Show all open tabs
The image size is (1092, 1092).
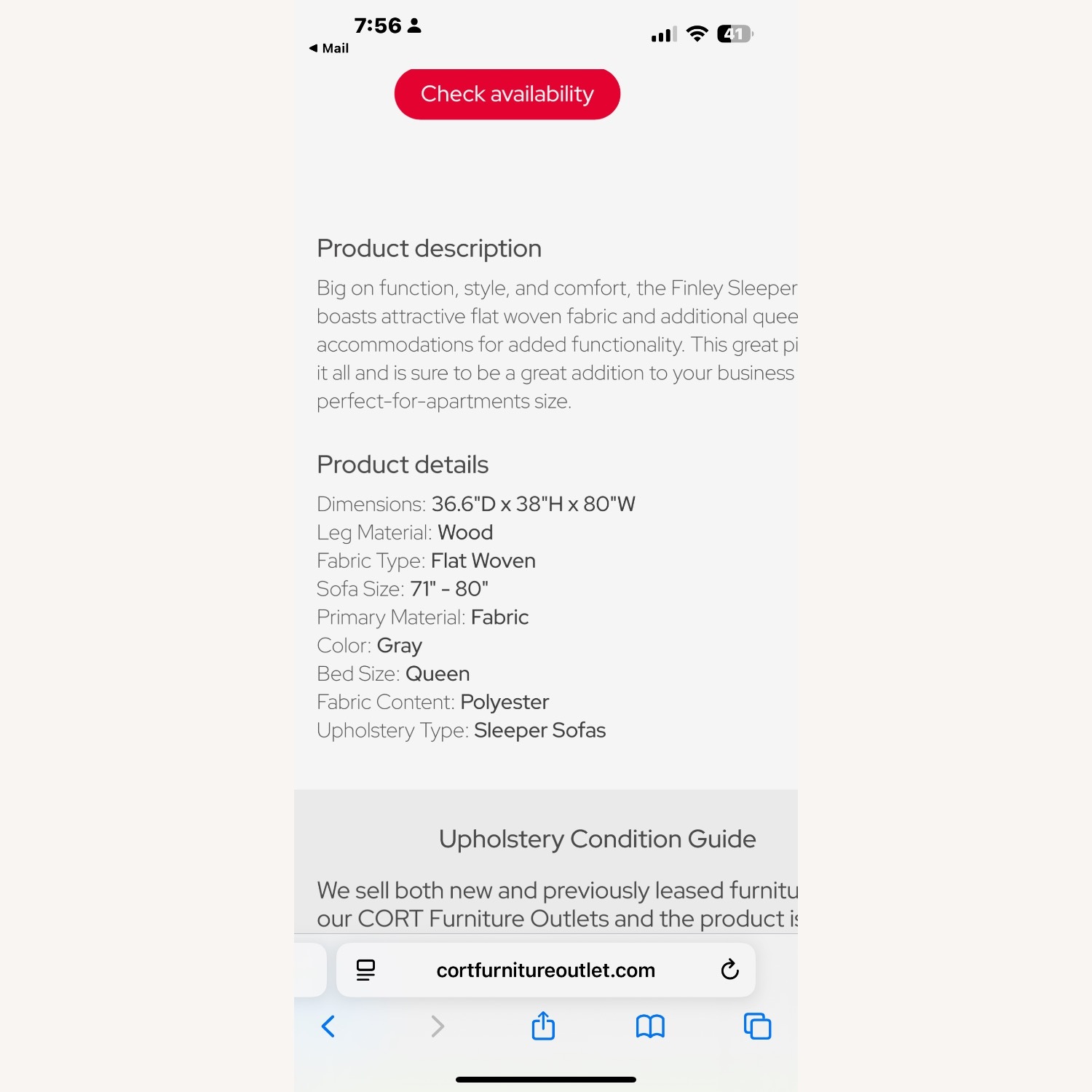[x=757, y=1026]
